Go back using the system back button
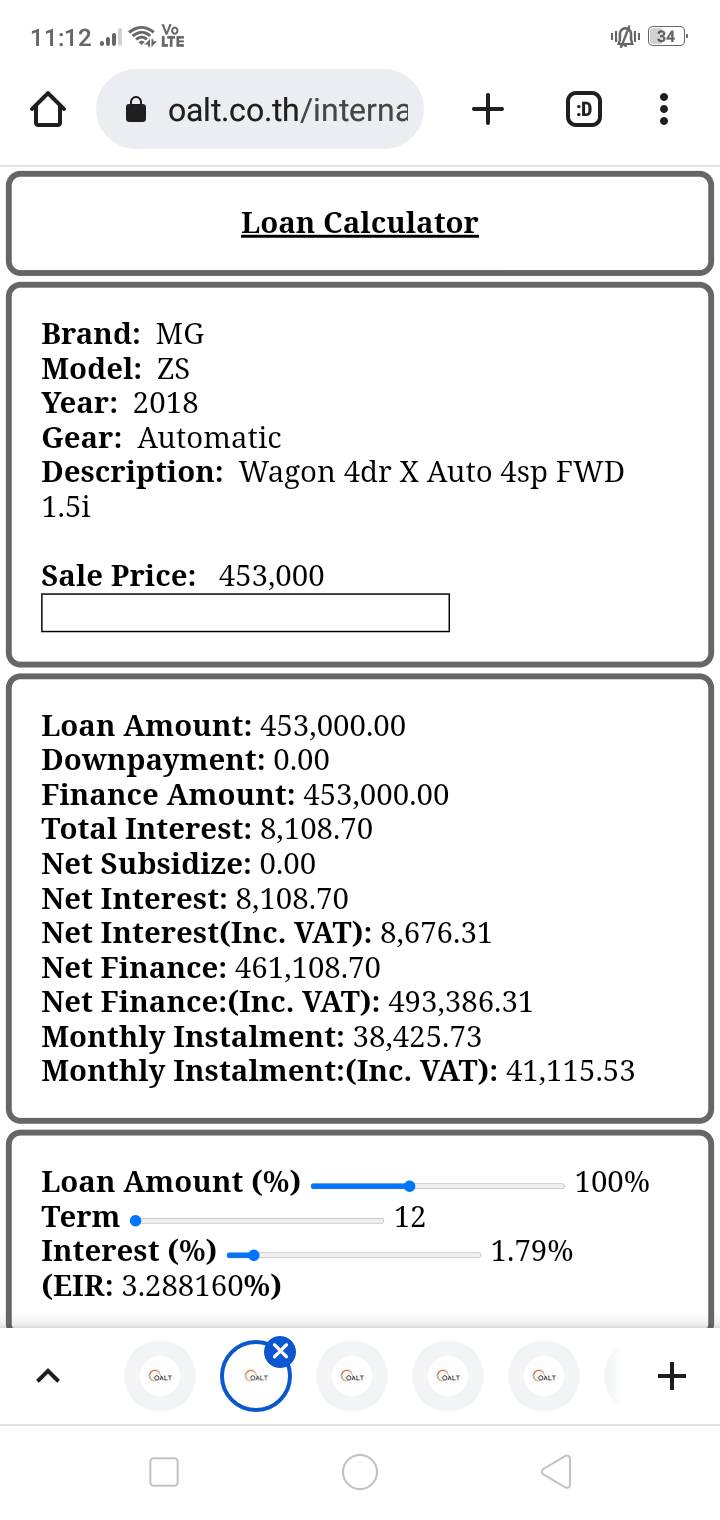Image resolution: width=720 pixels, height=1520 pixels. 556,1471
